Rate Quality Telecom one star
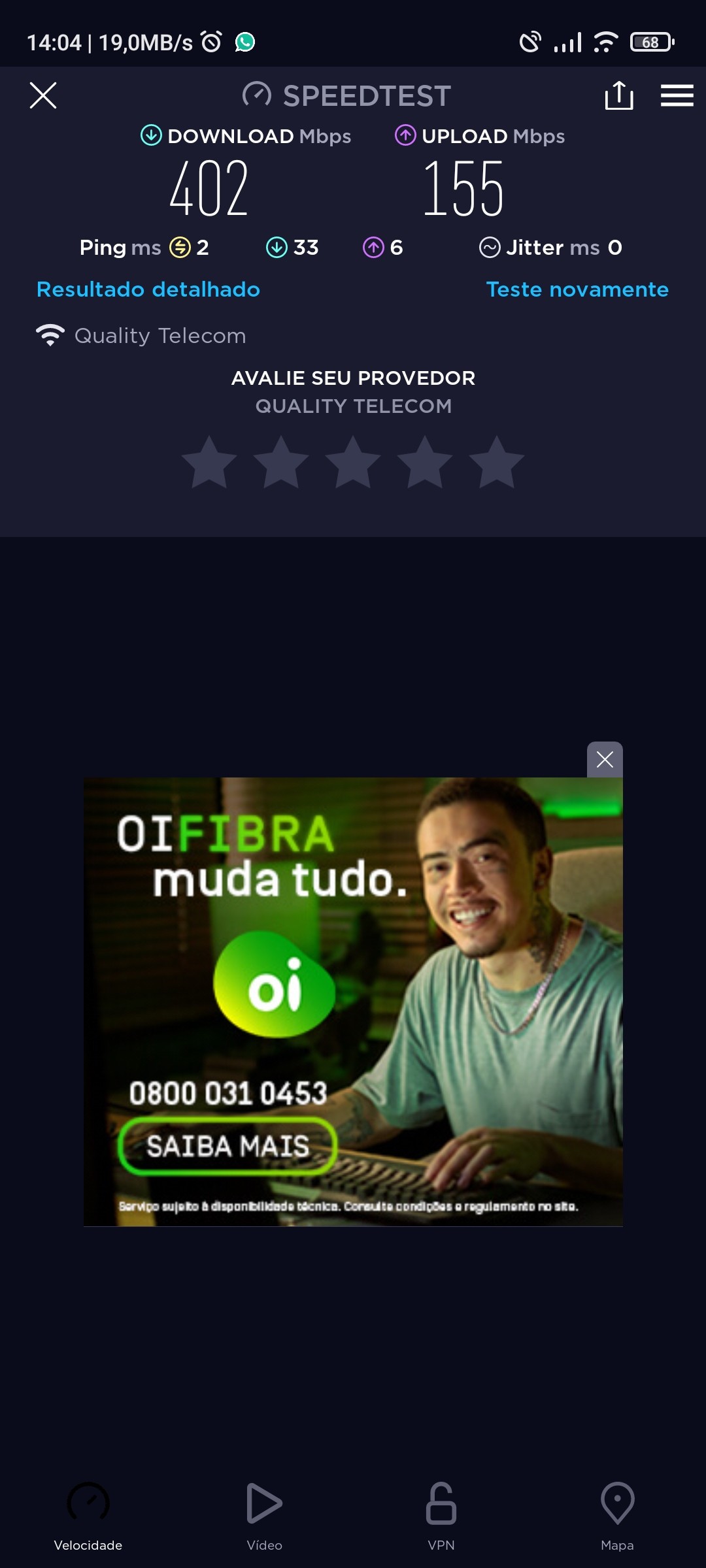The height and width of the screenshot is (1568, 706). (x=209, y=463)
